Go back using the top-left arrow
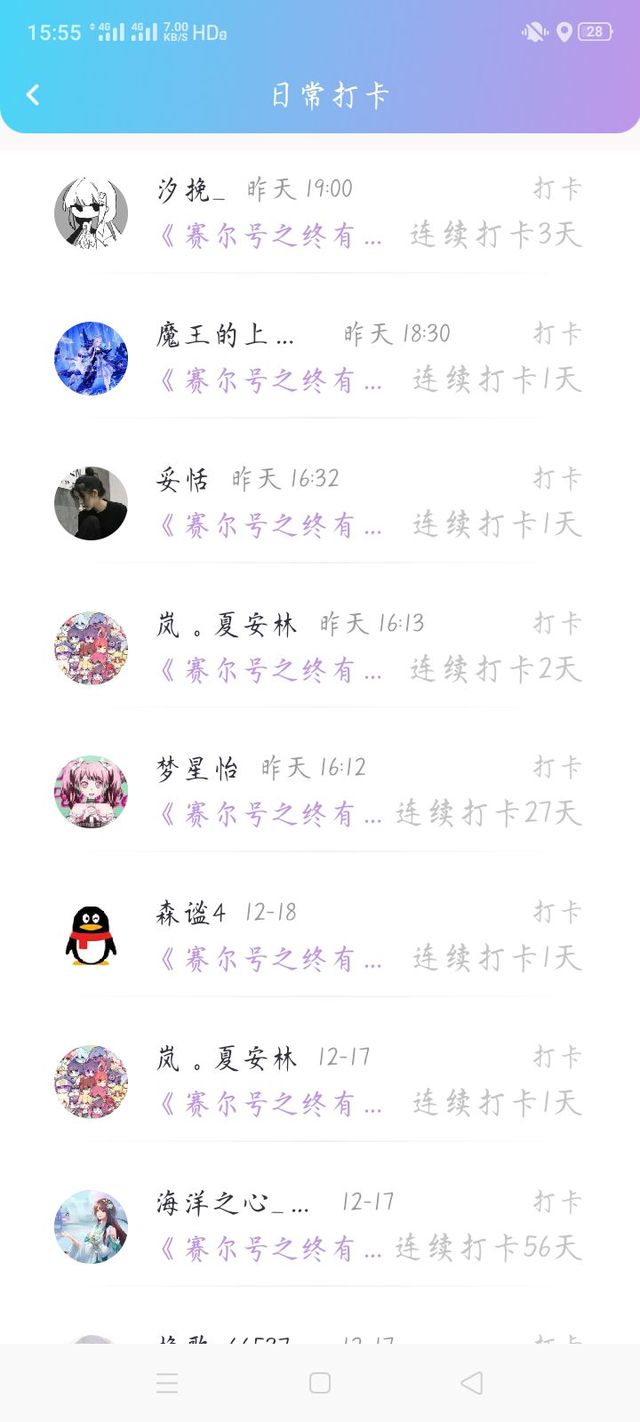The width and height of the screenshot is (640, 1422). click(33, 95)
